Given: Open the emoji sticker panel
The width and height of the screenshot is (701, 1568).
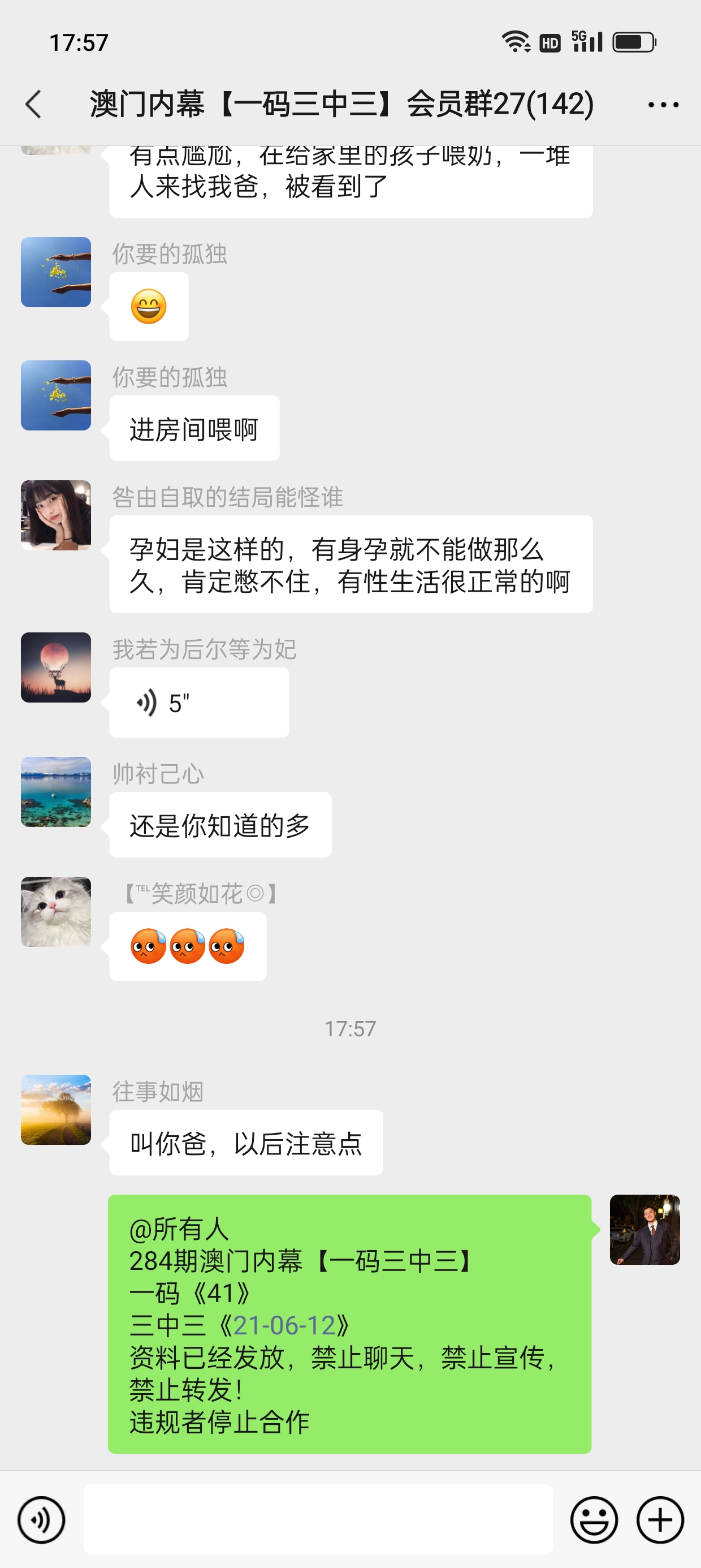Looking at the screenshot, I should click(x=593, y=1520).
